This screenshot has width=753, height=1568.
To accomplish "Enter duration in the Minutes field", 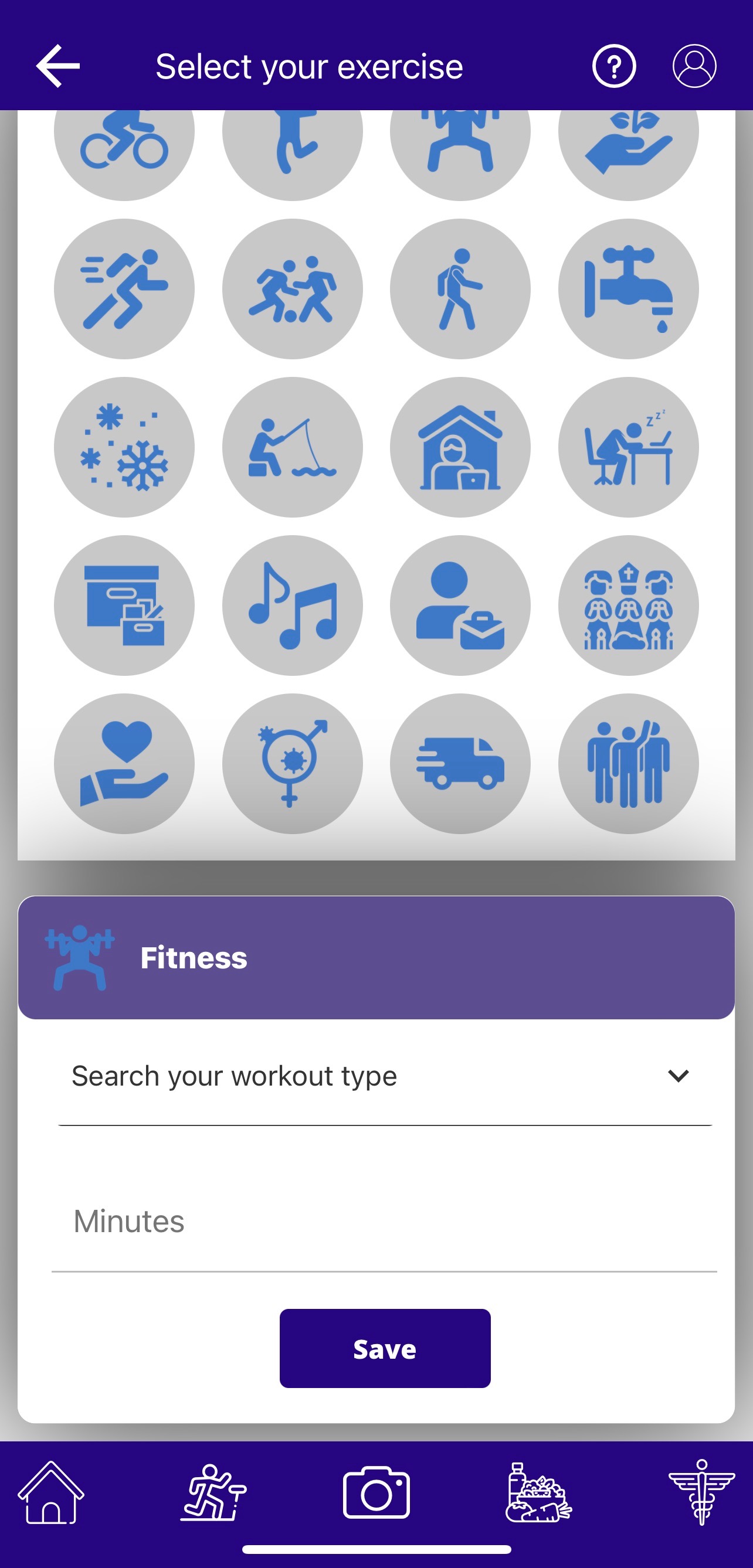I will tap(384, 1221).
